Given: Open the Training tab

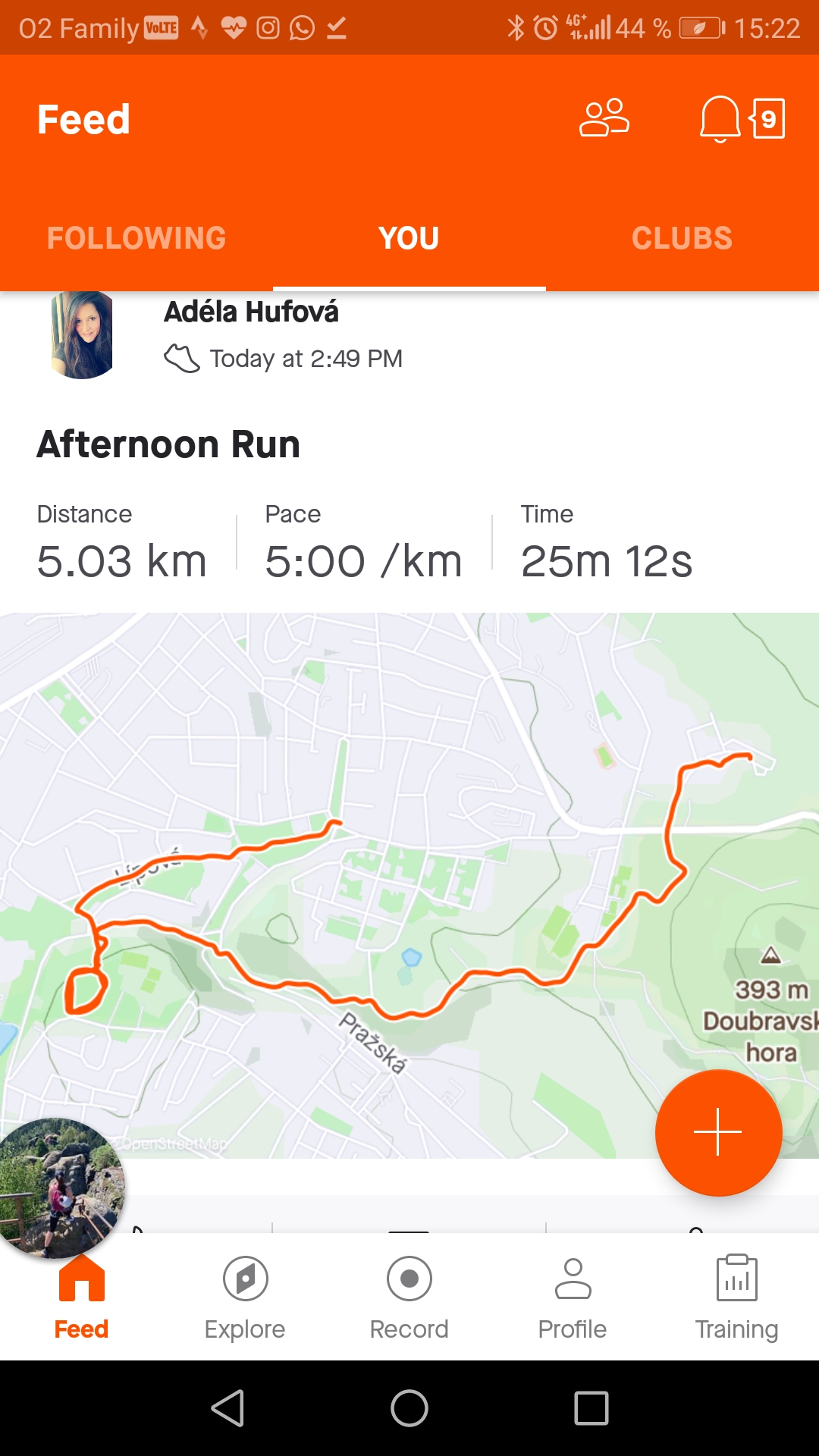Looking at the screenshot, I should pos(737,1298).
